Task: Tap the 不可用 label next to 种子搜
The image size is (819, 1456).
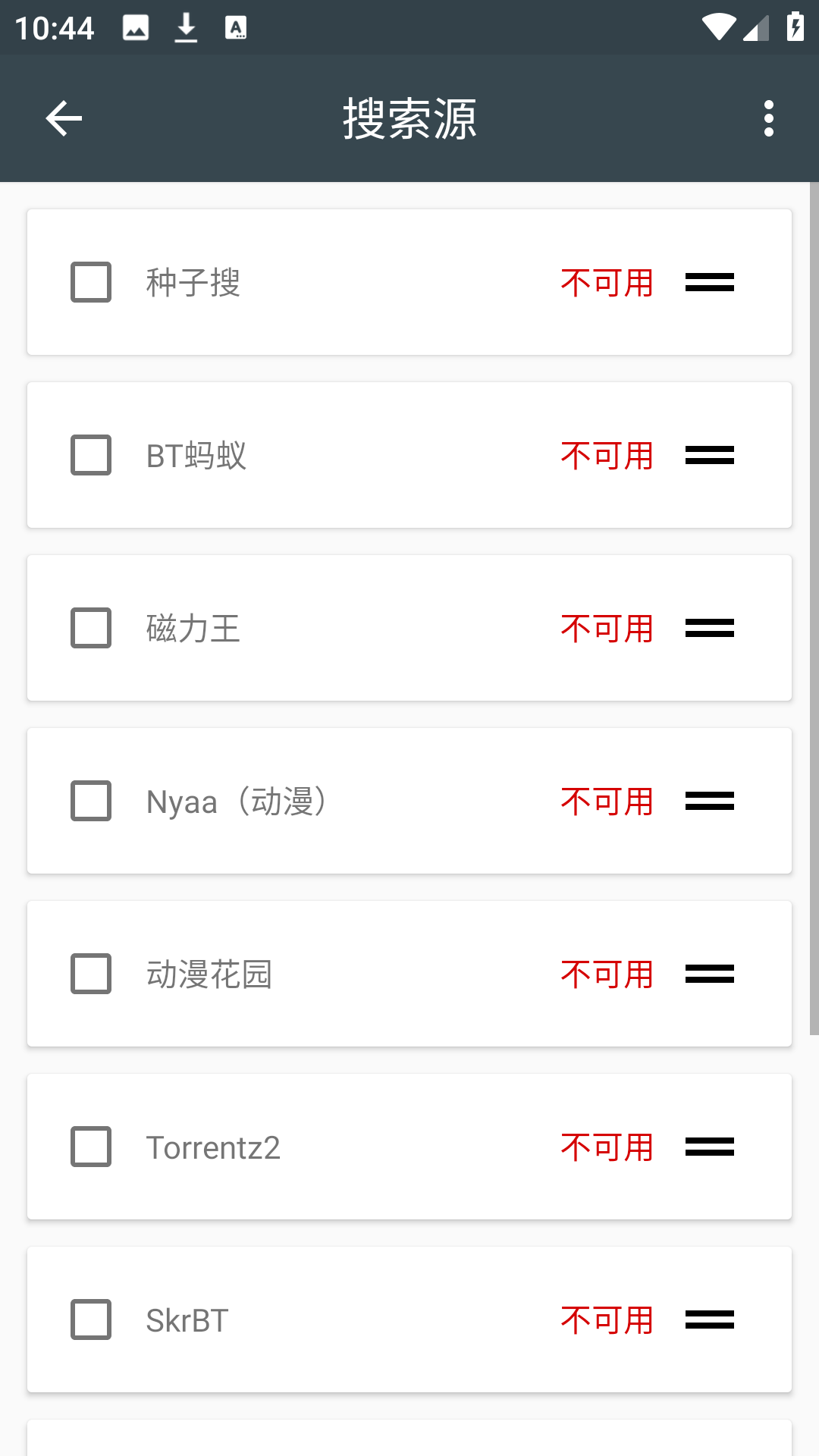Action: pyautogui.click(x=607, y=282)
